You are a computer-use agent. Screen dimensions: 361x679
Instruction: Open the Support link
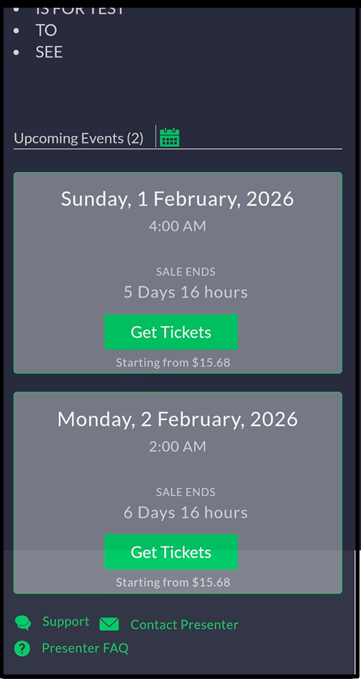65,621
